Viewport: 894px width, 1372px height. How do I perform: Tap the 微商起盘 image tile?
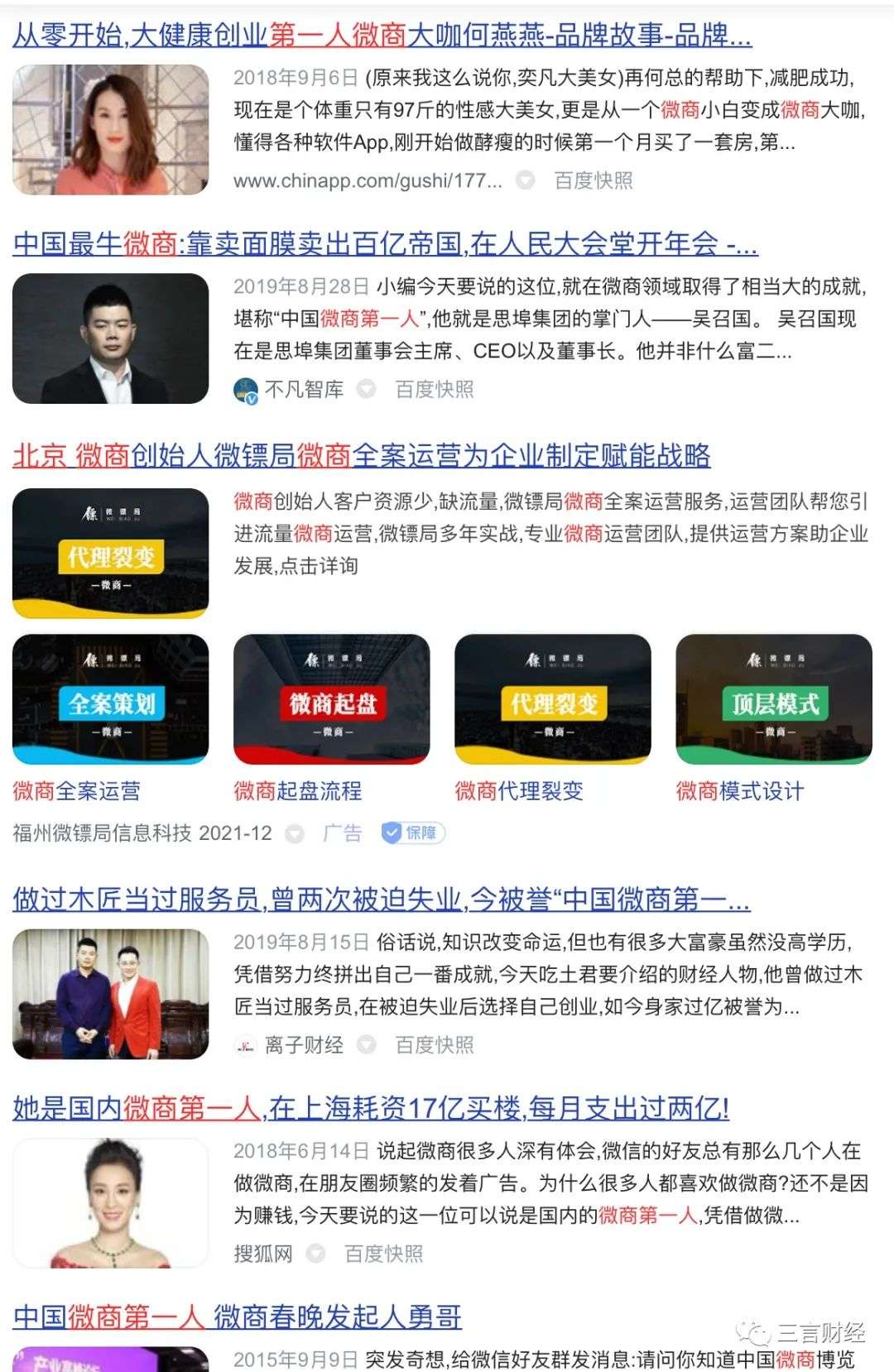(332, 699)
